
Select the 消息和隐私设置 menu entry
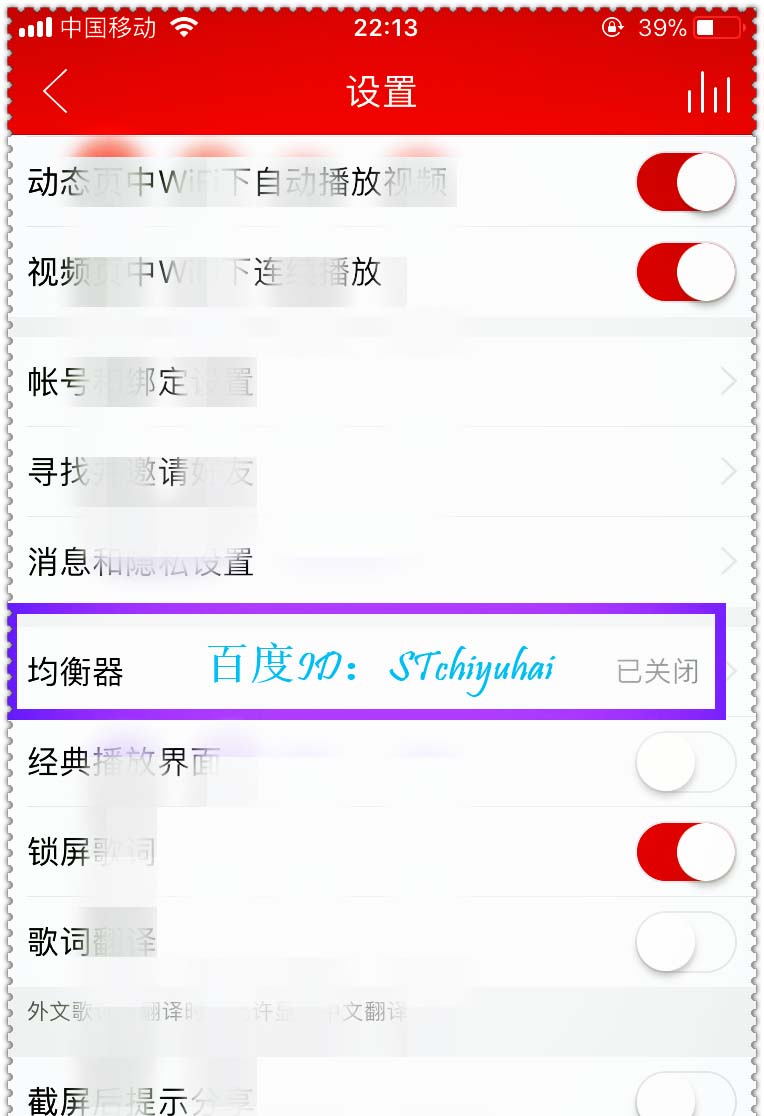pos(140,562)
